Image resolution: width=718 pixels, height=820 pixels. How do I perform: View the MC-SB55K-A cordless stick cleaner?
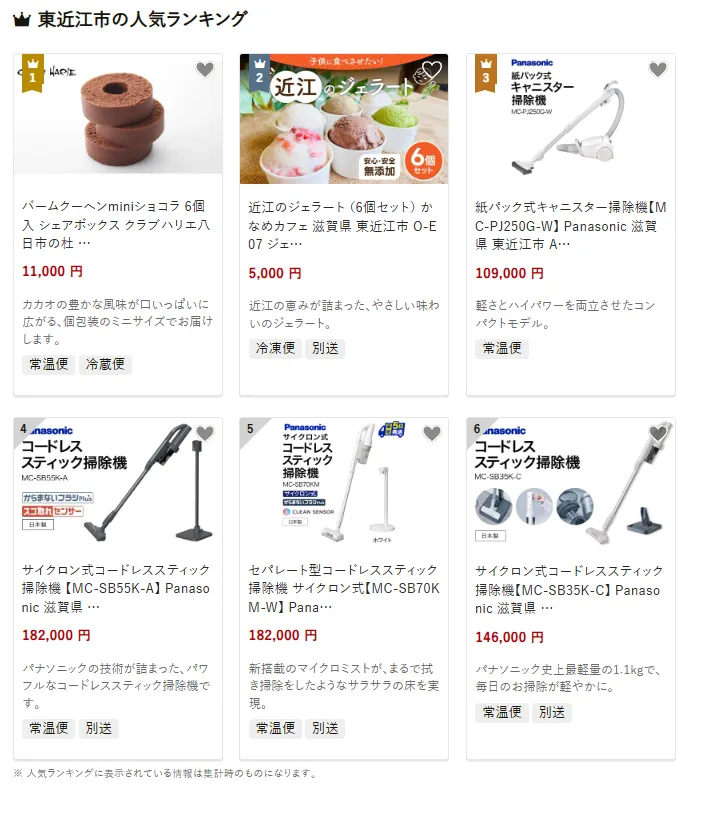118,588
